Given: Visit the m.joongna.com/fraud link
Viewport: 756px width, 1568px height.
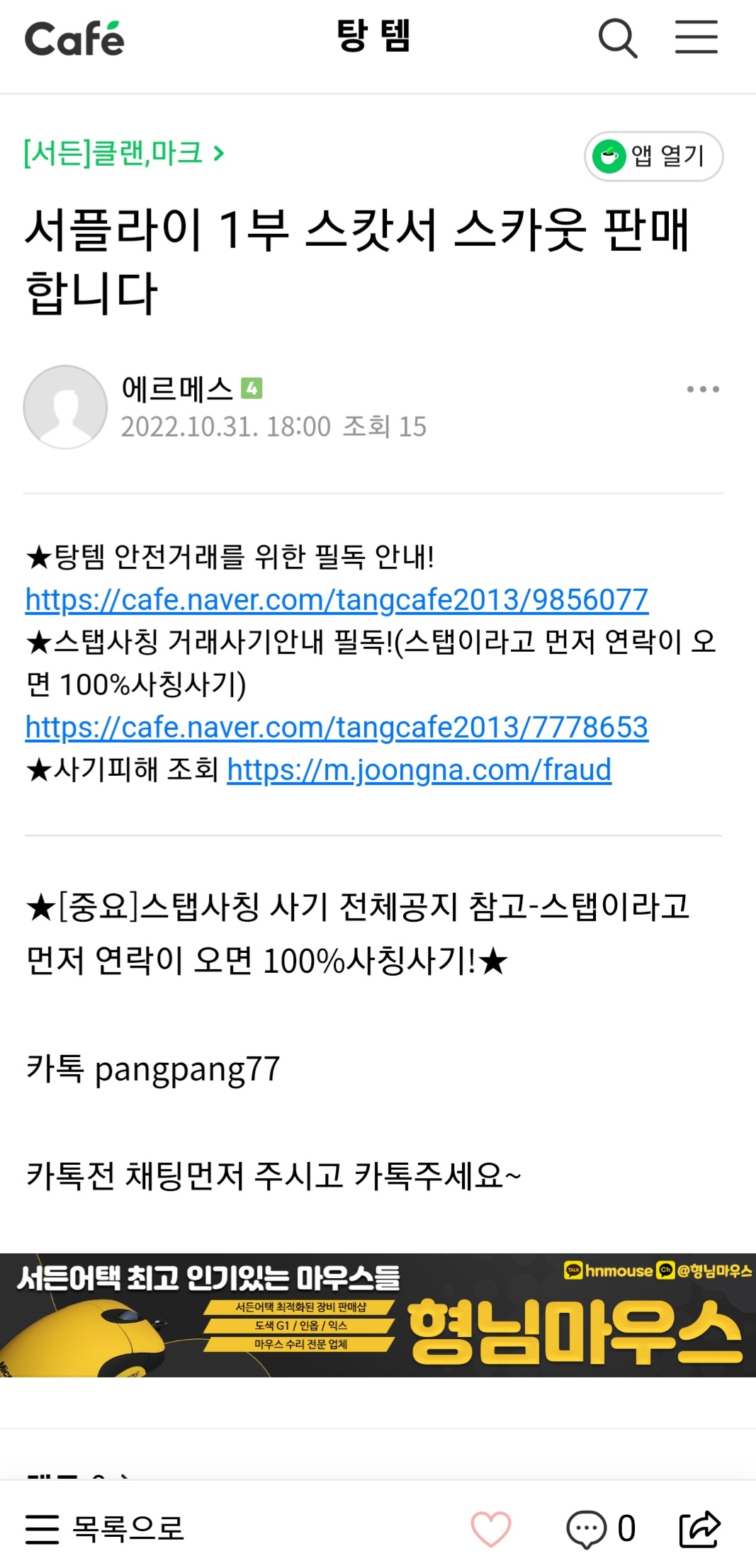Looking at the screenshot, I should click(419, 769).
